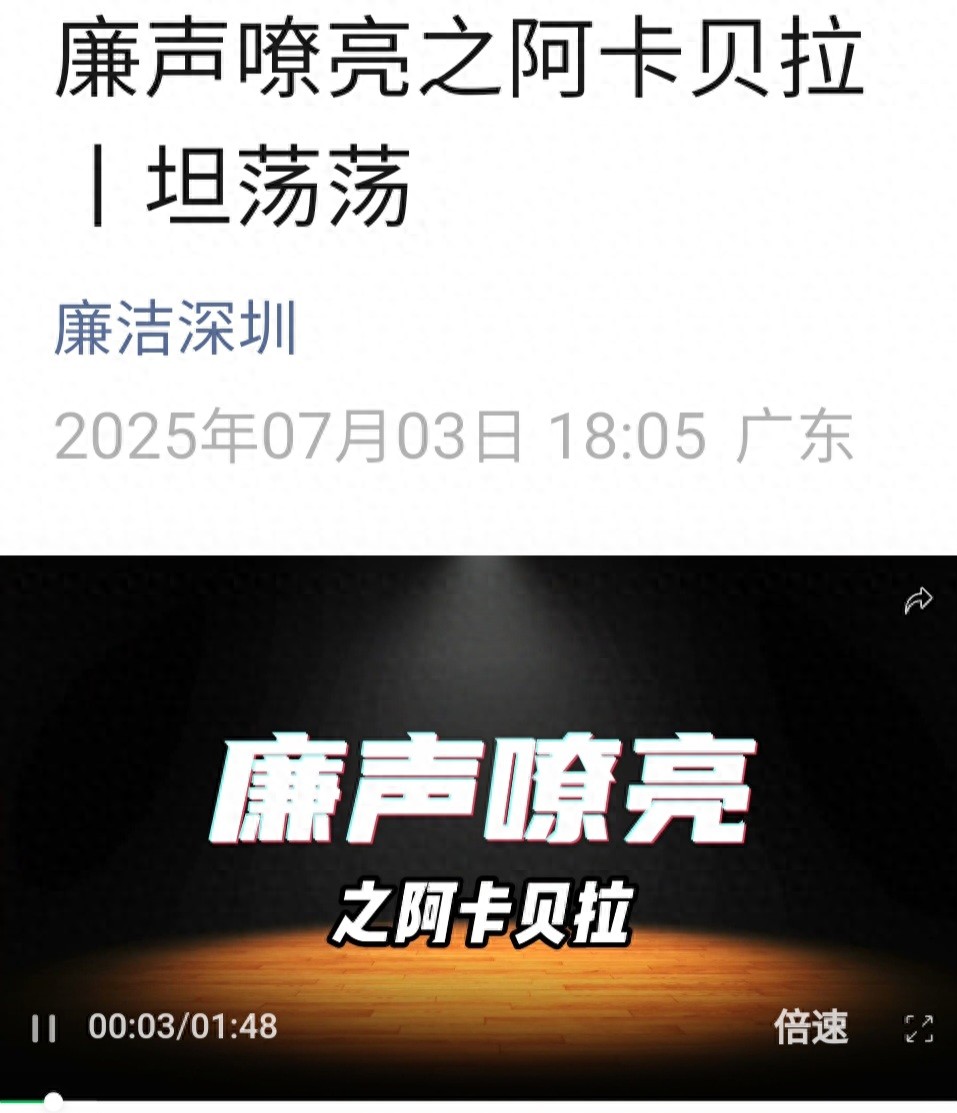Pause the playing video

[x=44, y=1028]
